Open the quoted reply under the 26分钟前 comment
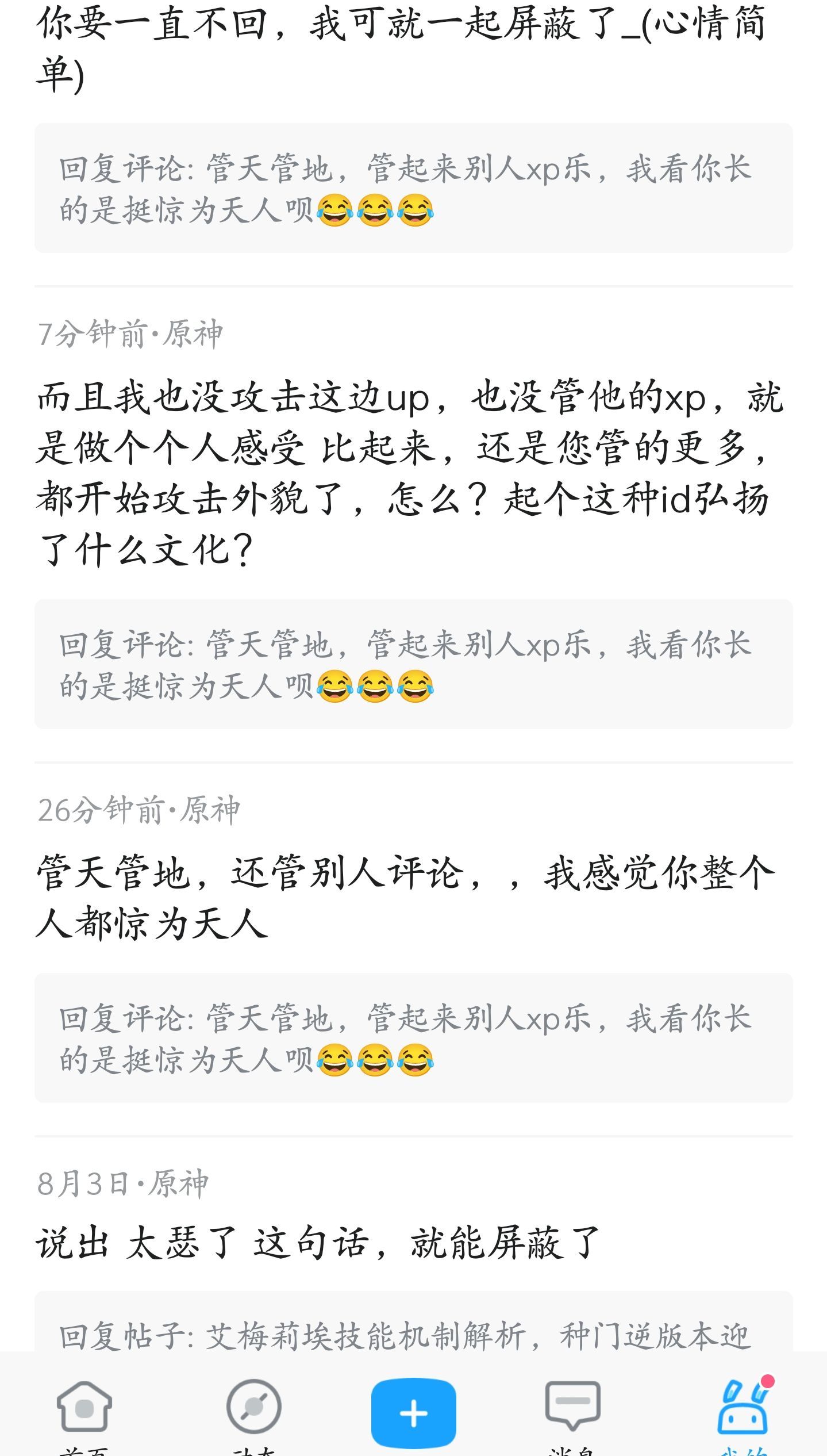This screenshot has height=1456, width=827. (413, 1038)
